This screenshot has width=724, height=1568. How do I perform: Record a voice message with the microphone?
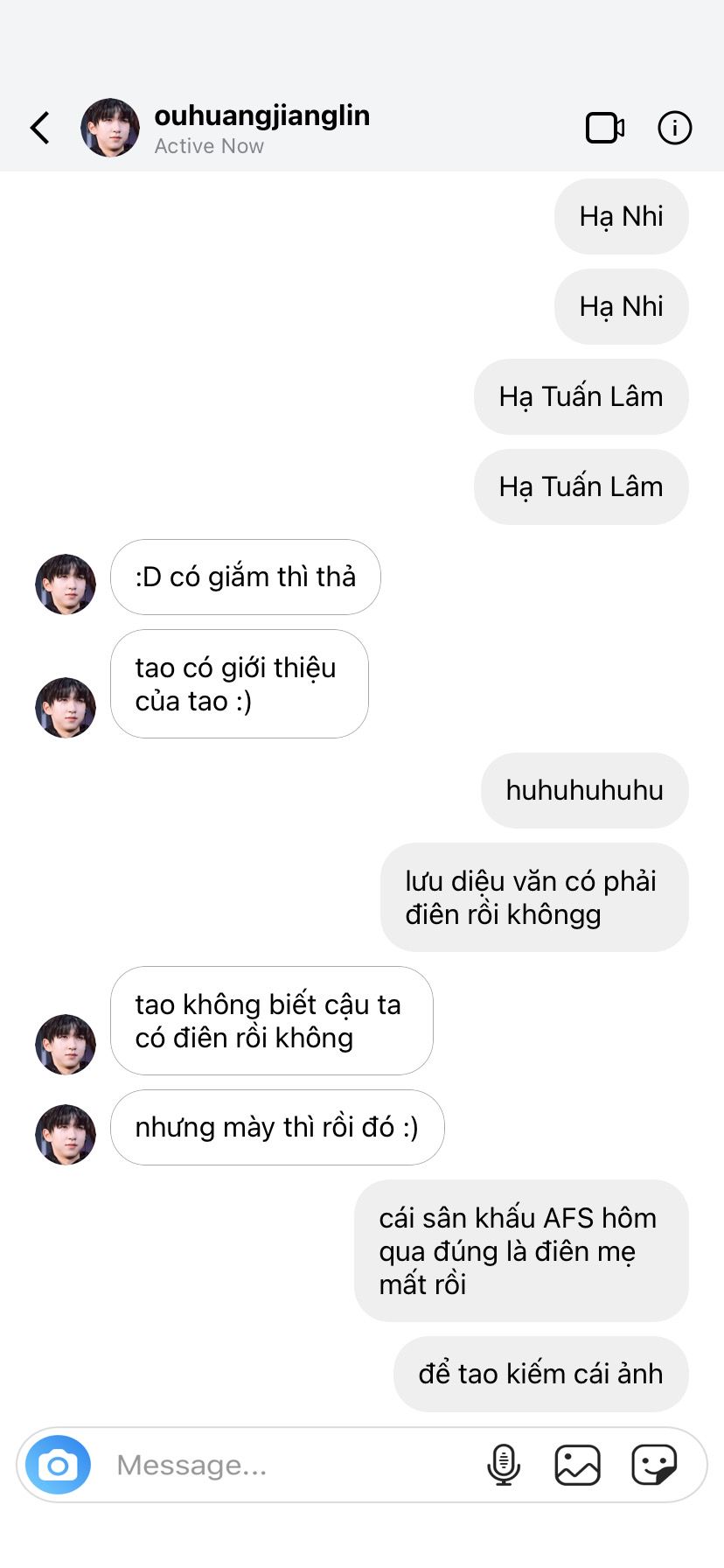point(503,1465)
